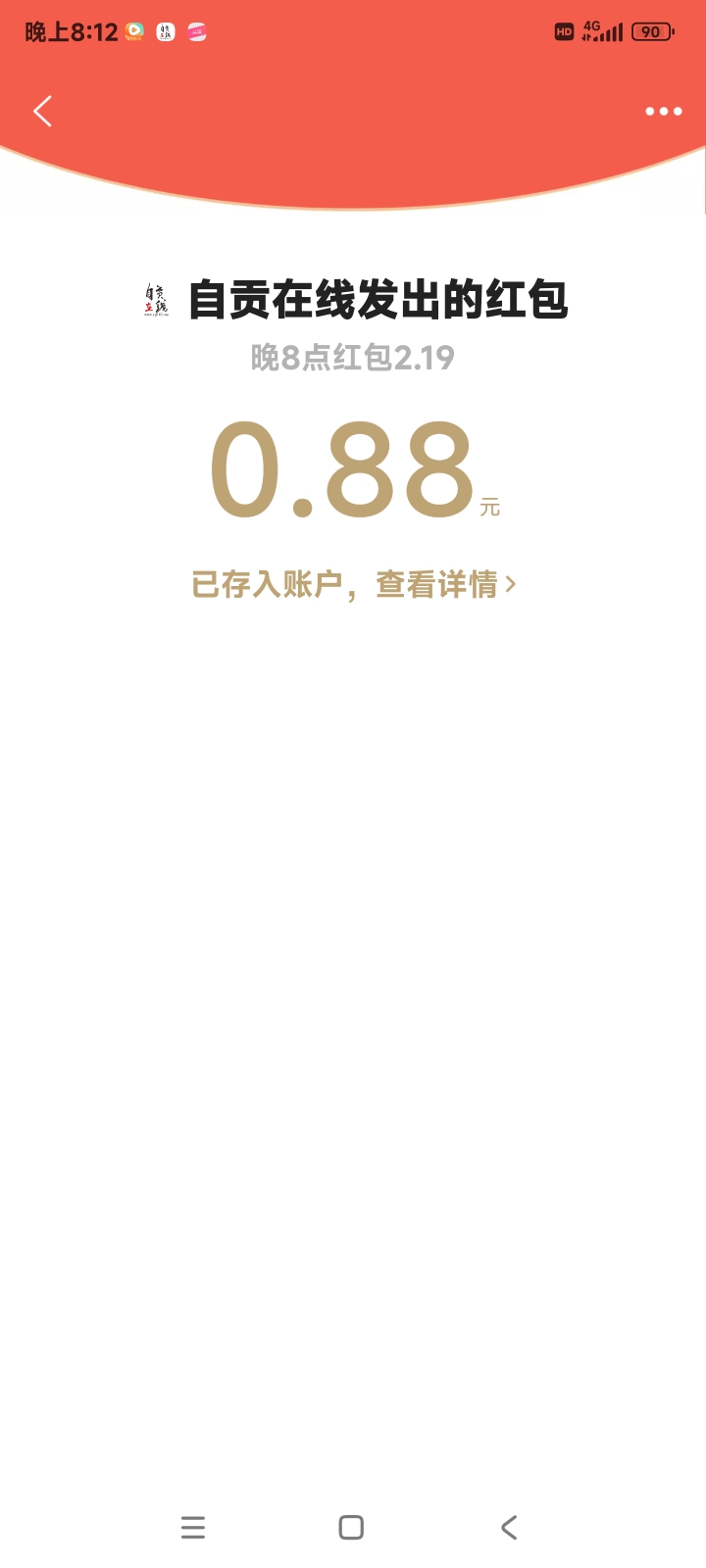The width and height of the screenshot is (706, 1568).
Task: Open 已存入账户，查看详情 link
Action: (x=353, y=585)
